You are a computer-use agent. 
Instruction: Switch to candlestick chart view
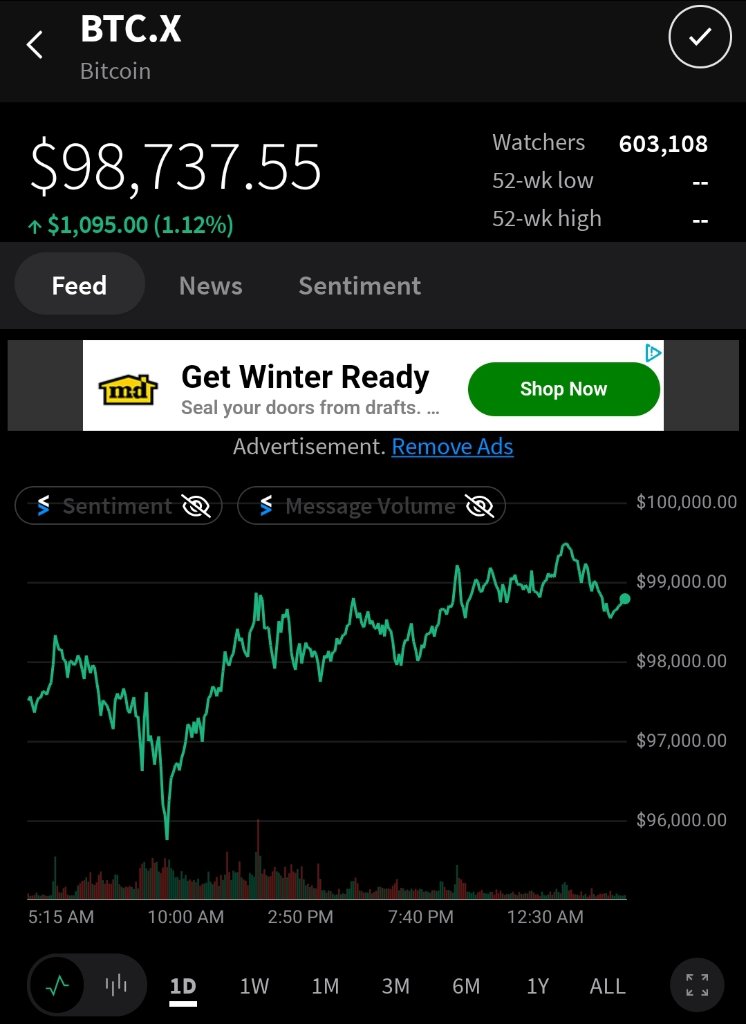tap(116, 986)
